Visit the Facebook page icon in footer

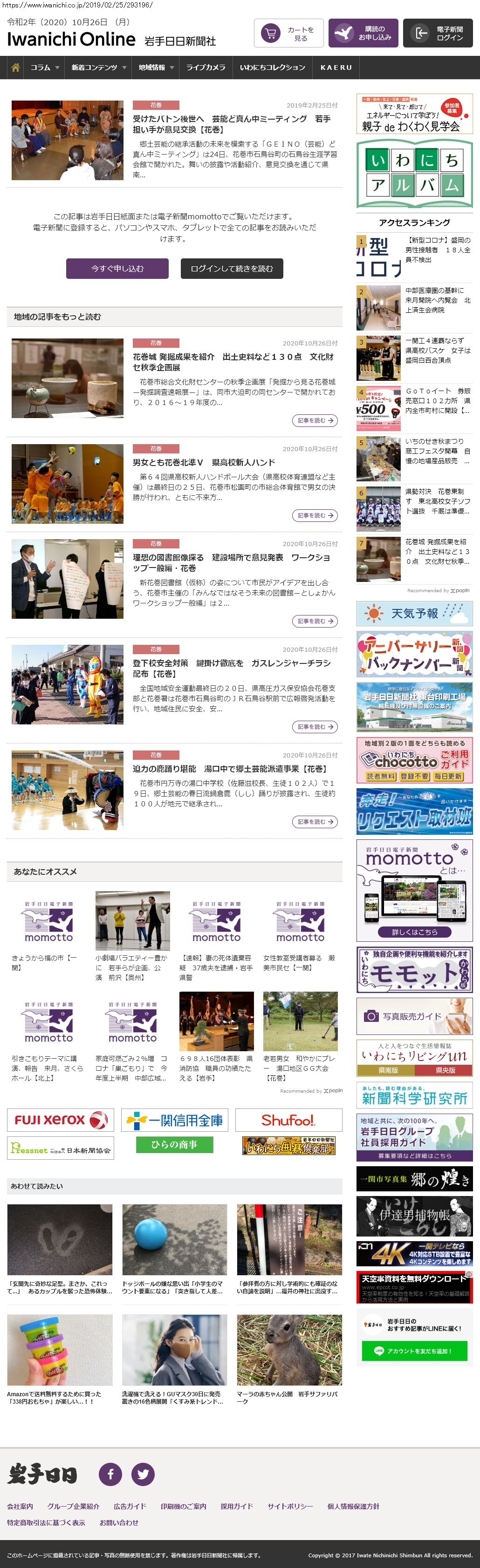tap(111, 1474)
